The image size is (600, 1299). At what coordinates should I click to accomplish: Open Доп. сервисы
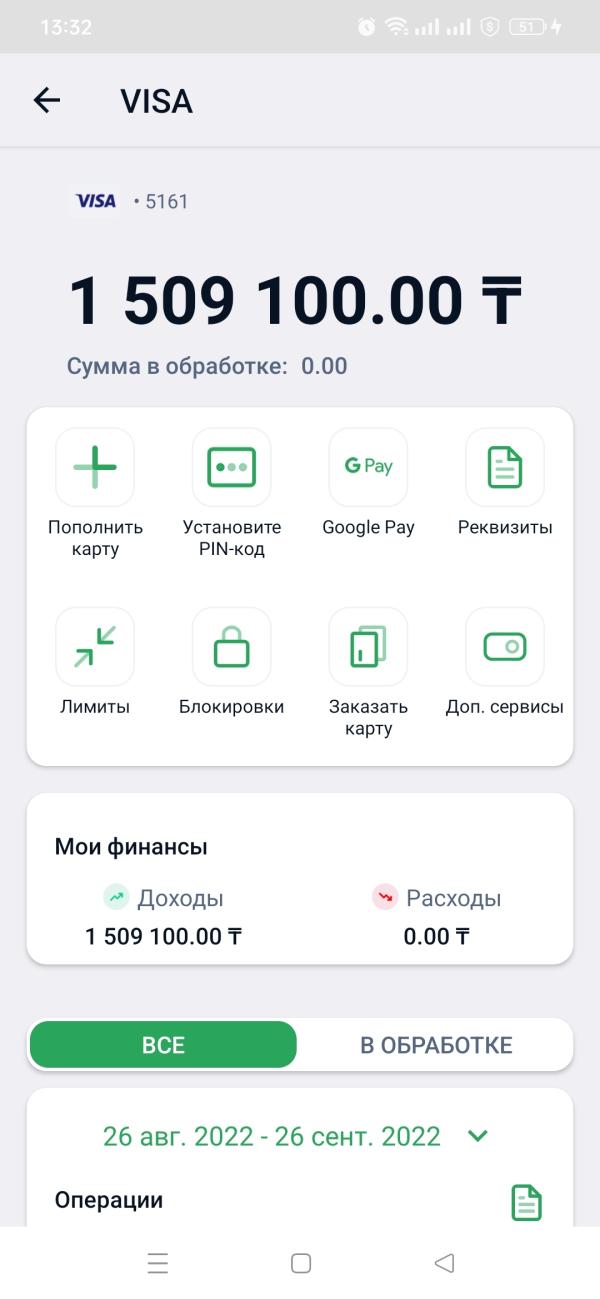coord(505,663)
